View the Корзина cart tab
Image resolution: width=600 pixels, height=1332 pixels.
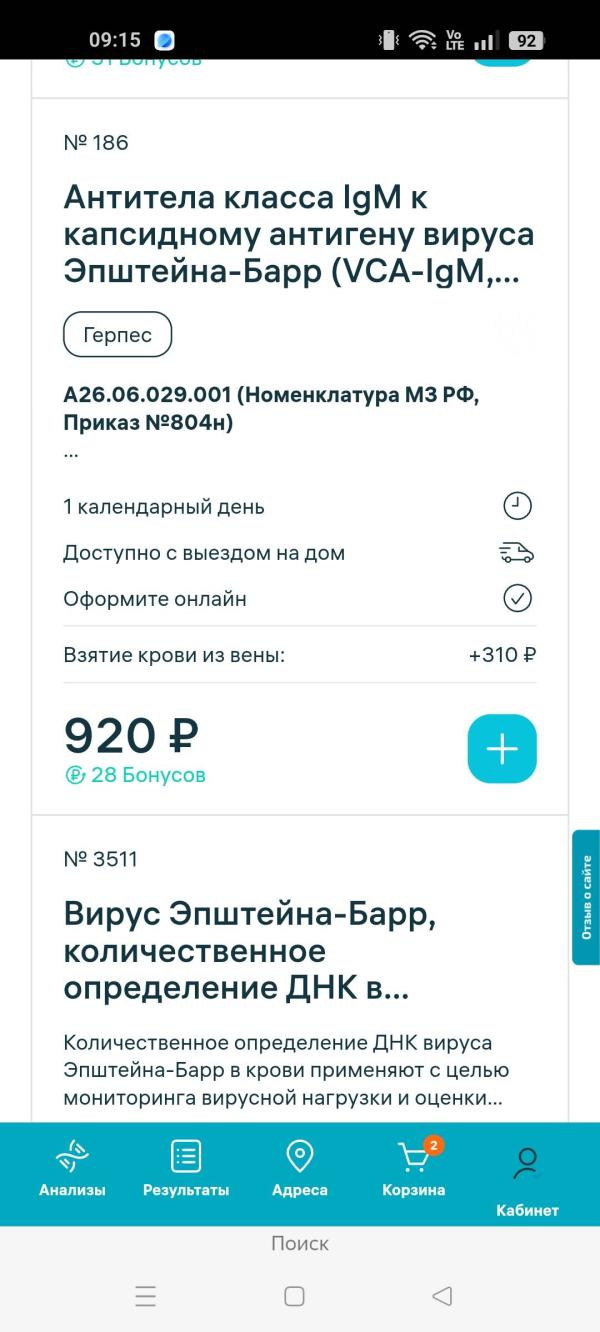tap(414, 1170)
